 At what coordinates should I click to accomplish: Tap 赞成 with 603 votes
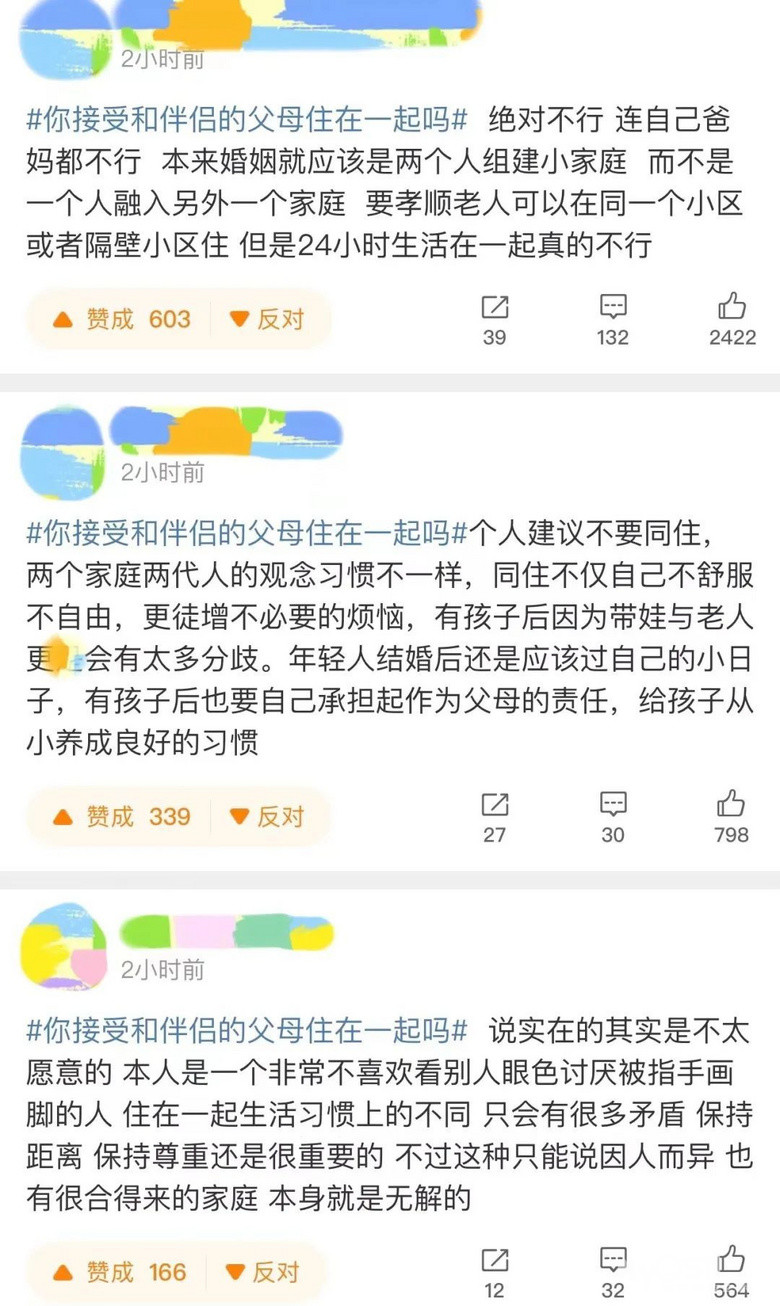121,319
